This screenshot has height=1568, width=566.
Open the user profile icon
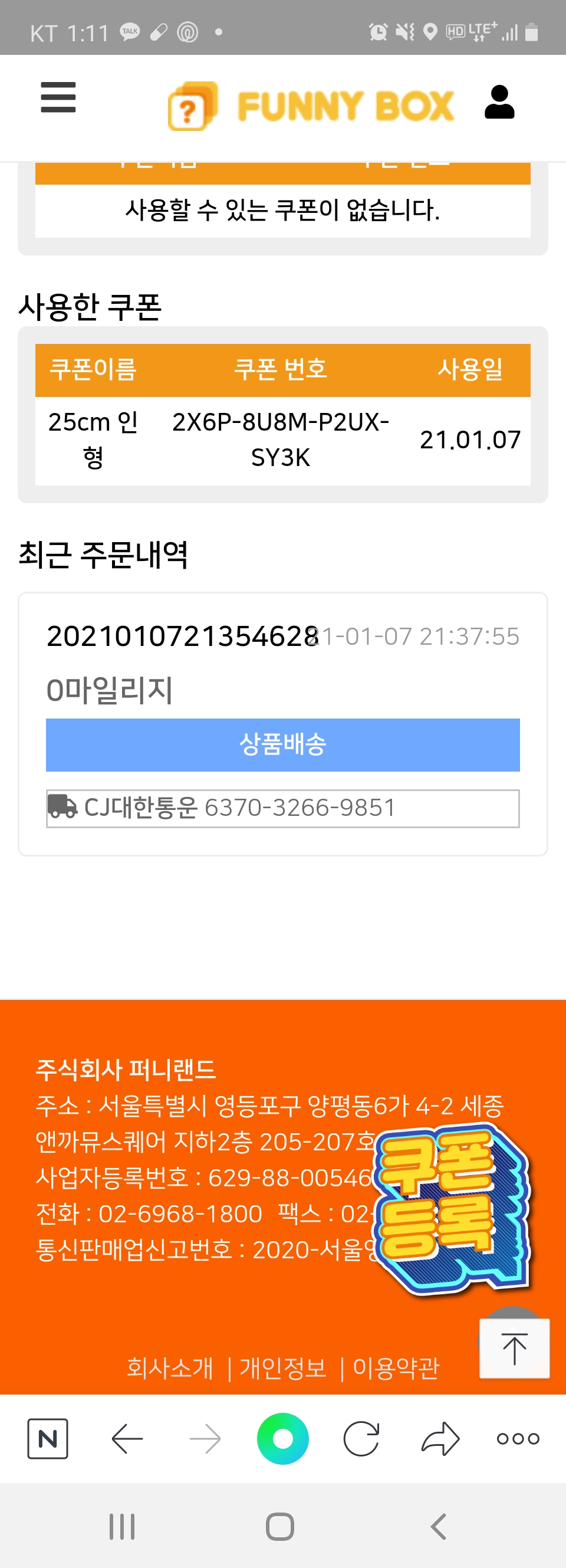coord(499,102)
